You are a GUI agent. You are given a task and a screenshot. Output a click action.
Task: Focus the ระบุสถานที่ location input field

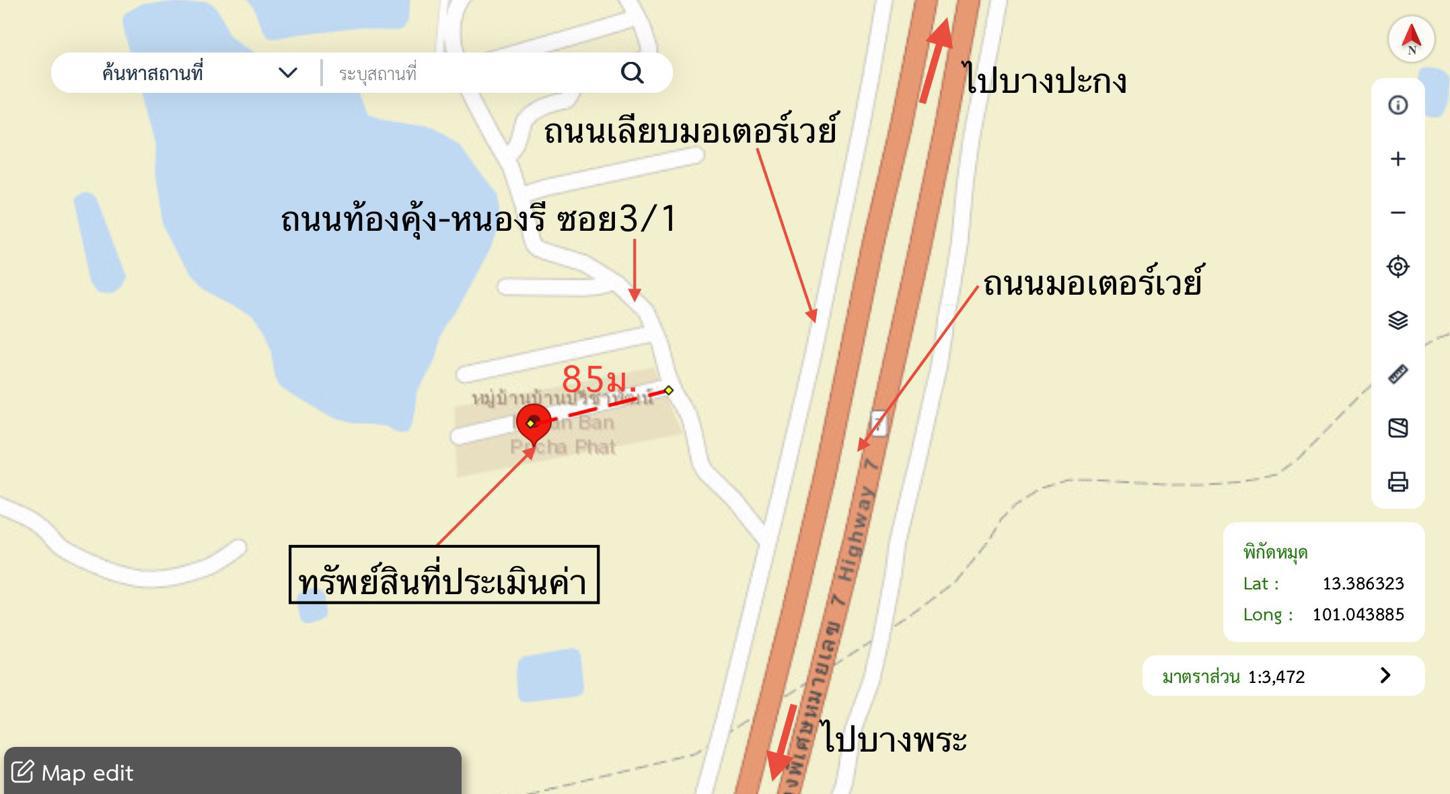point(470,73)
